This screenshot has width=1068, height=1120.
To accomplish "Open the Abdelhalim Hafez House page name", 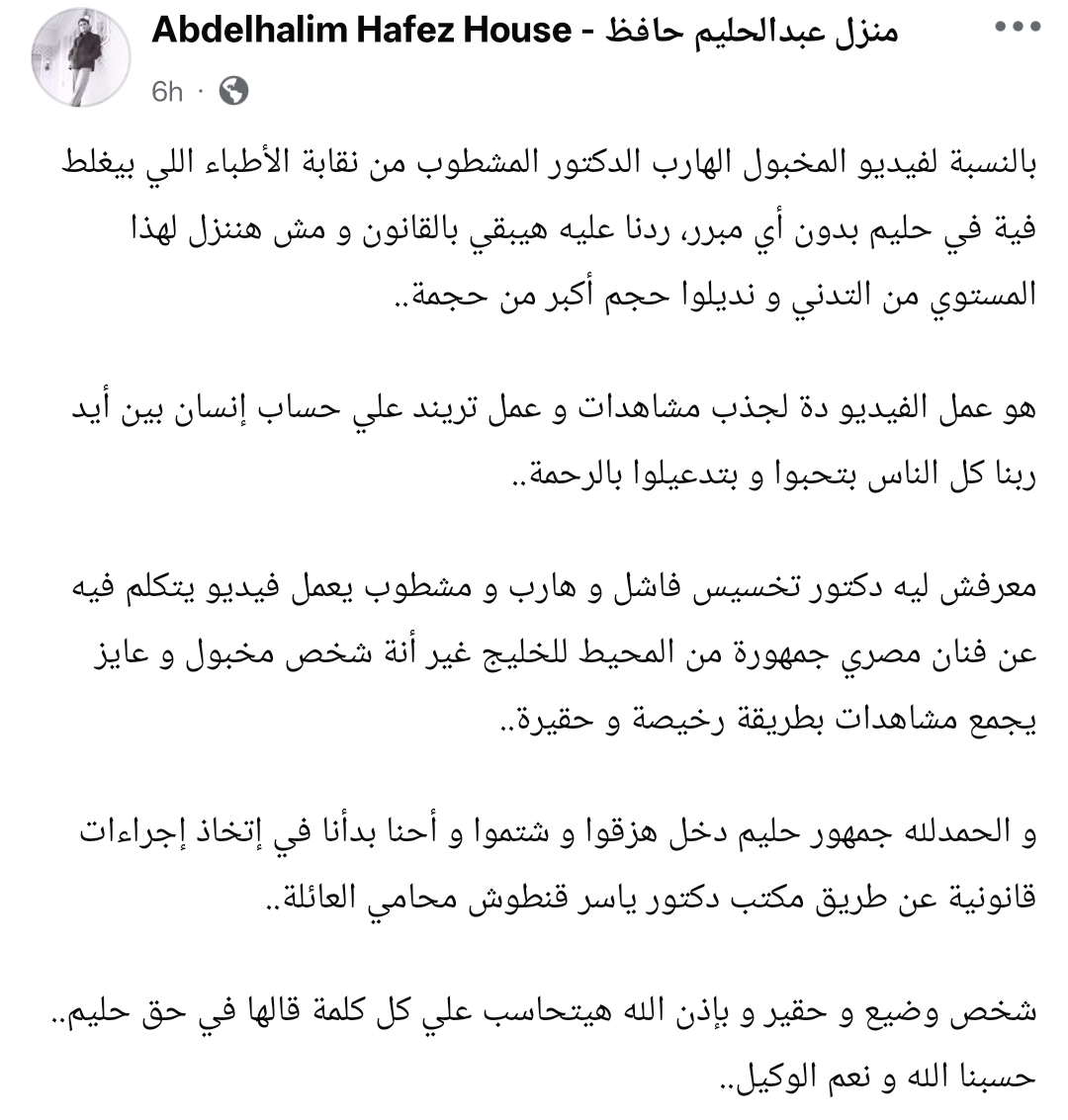I will [x=524, y=31].
